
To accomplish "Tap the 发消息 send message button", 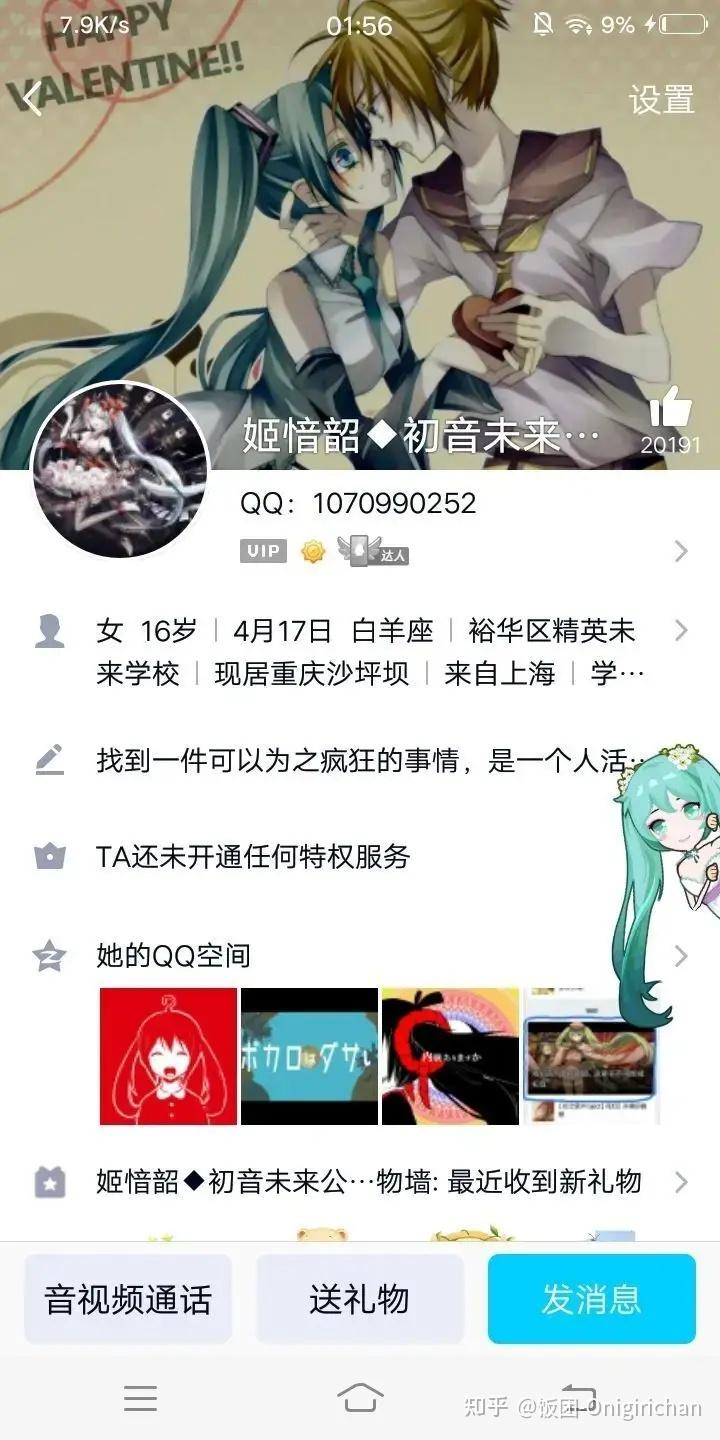I will [592, 1298].
